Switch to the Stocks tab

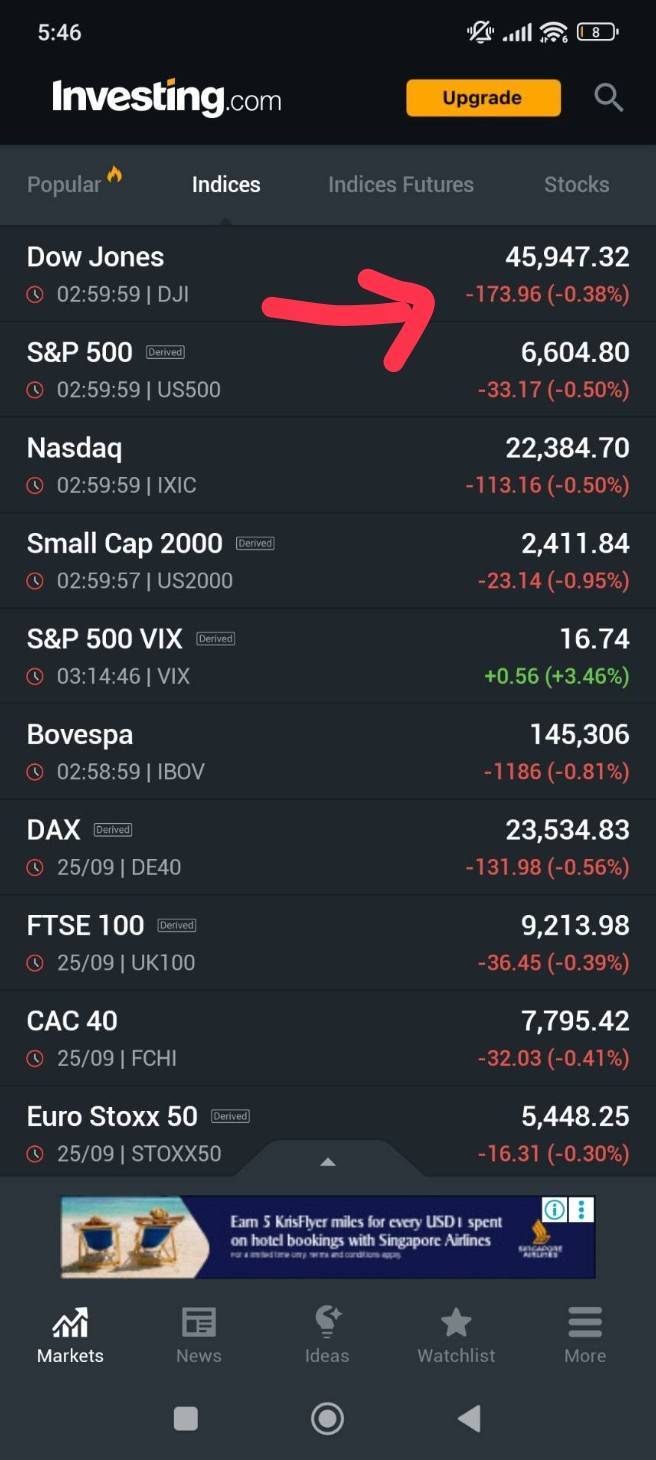(x=576, y=184)
